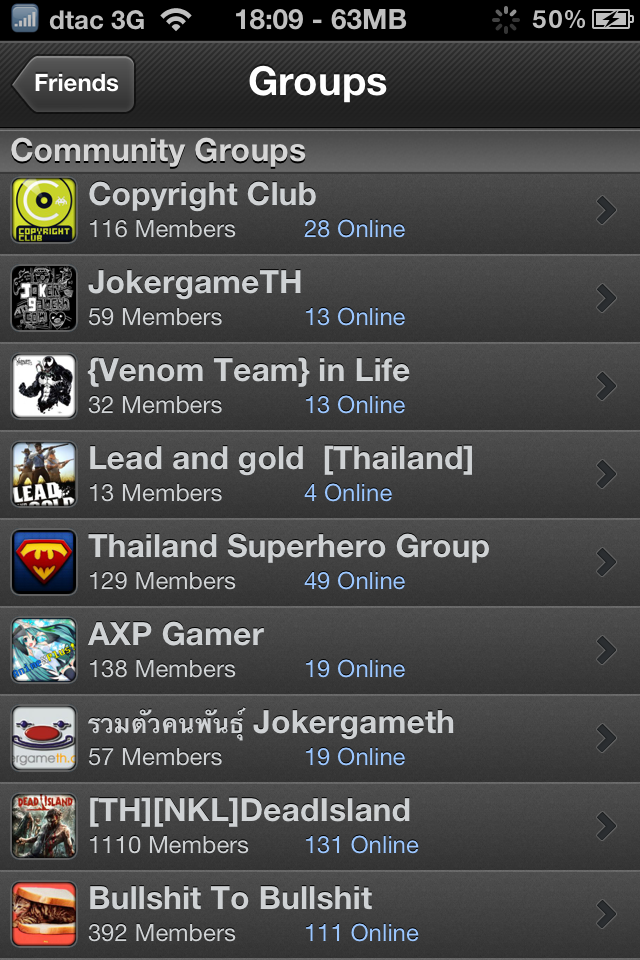Image resolution: width=640 pixels, height=960 pixels.
Task: Tap the AXP Gamer group row
Action: click(x=320, y=651)
